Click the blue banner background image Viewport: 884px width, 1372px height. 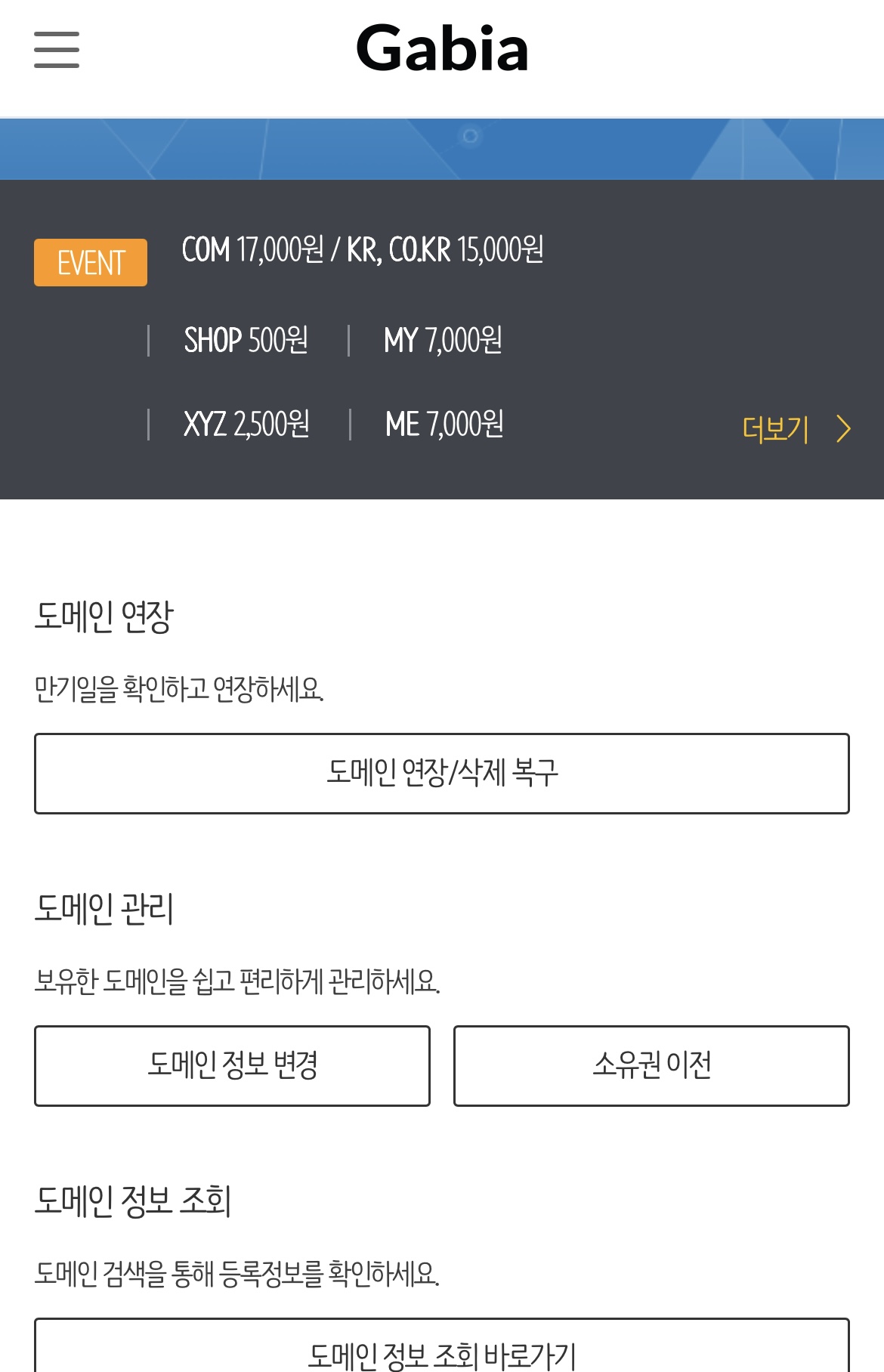(x=442, y=147)
